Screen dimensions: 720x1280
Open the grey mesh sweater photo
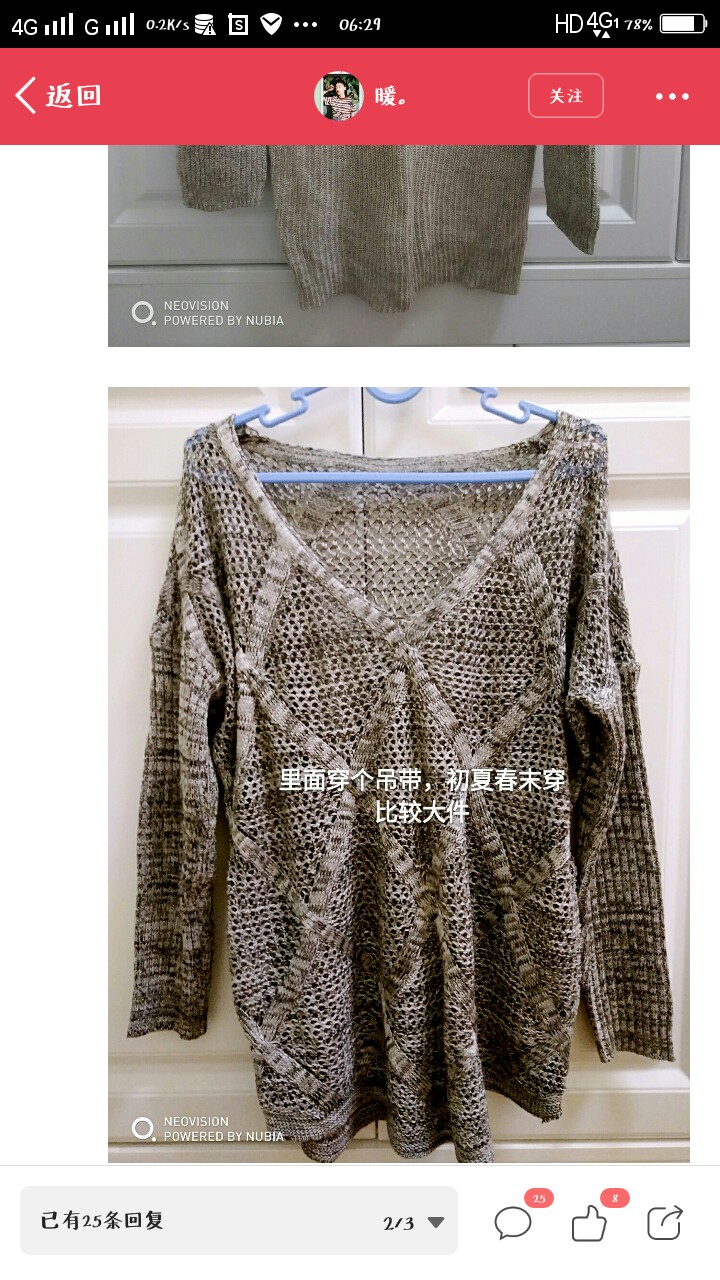click(399, 775)
